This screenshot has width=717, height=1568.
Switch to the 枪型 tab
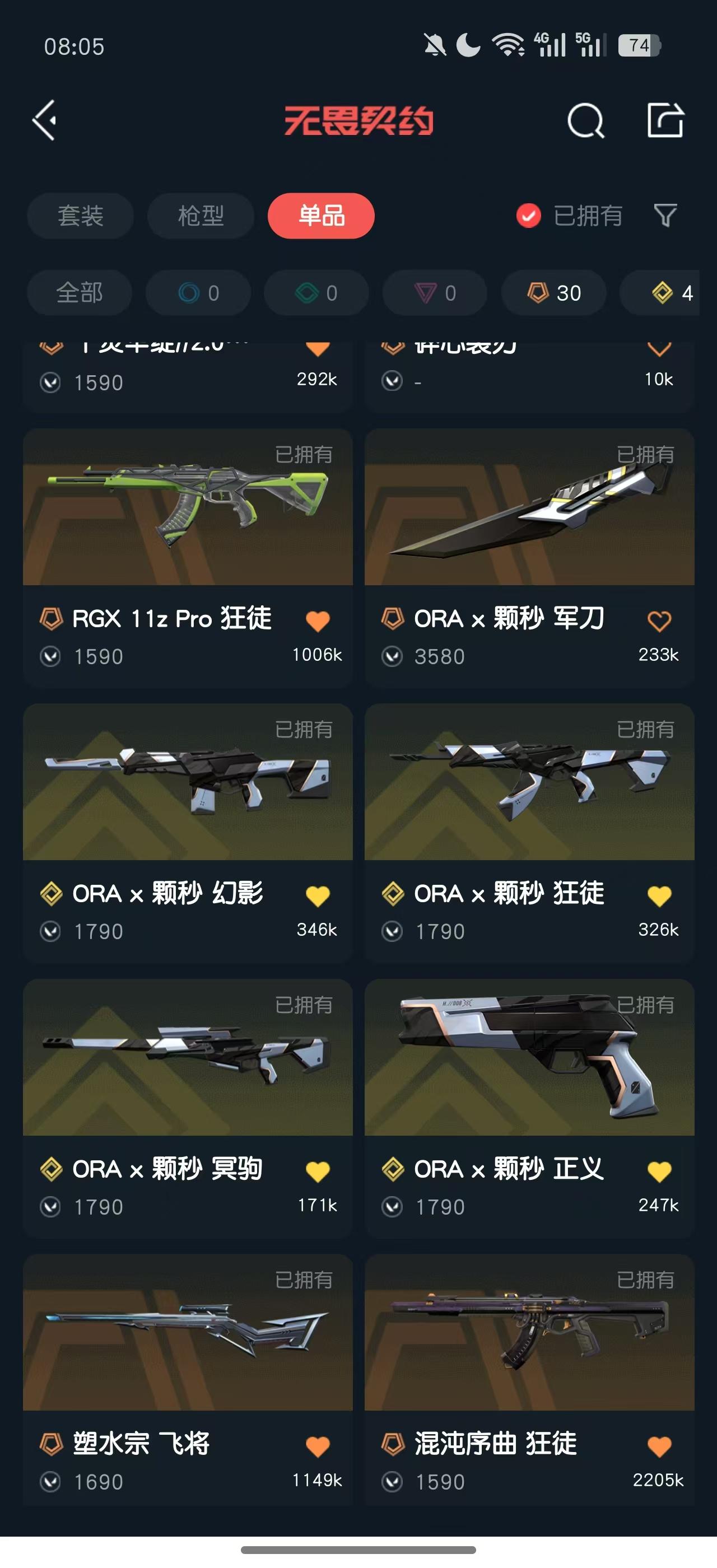click(200, 216)
